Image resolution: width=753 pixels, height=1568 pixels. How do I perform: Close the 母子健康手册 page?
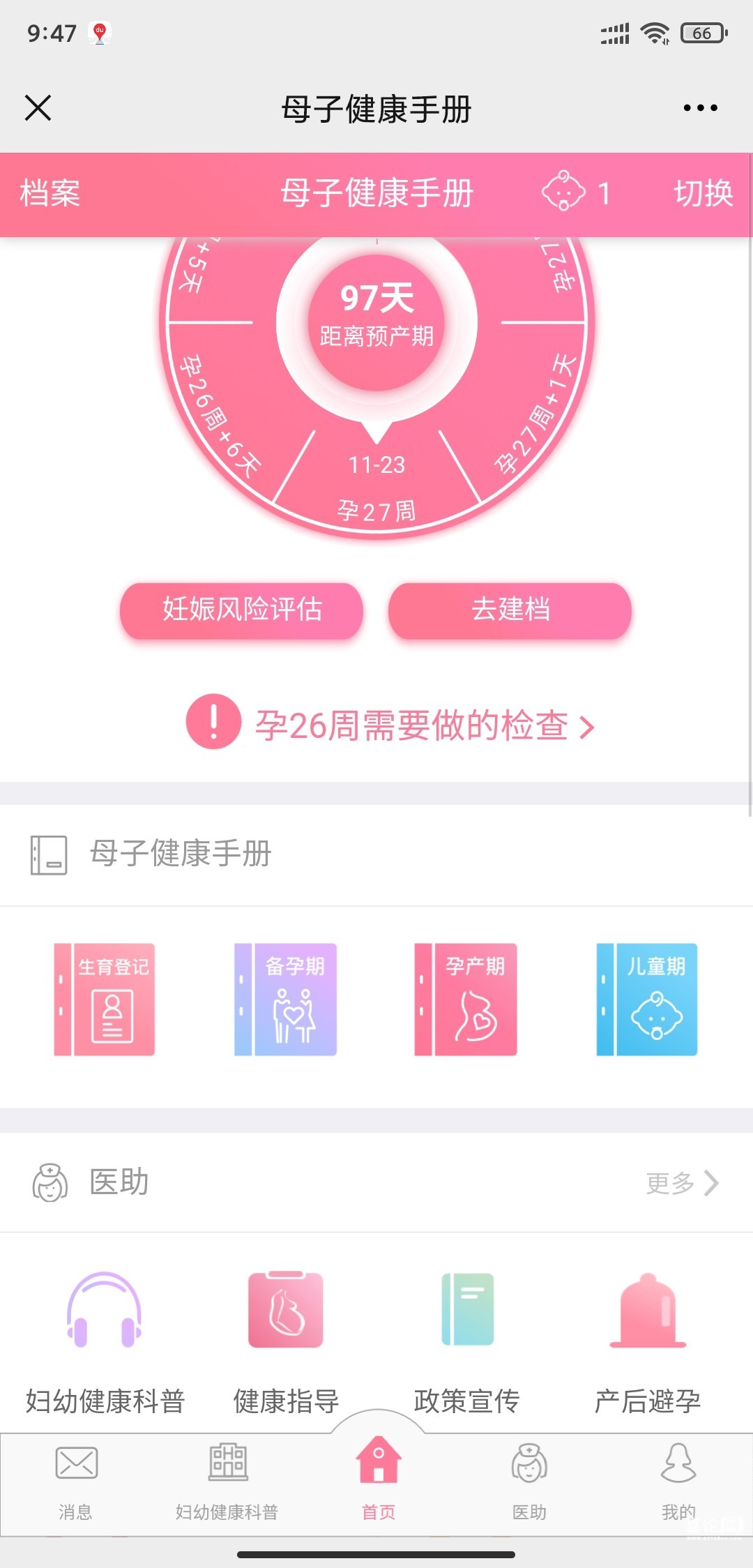(38, 108)
